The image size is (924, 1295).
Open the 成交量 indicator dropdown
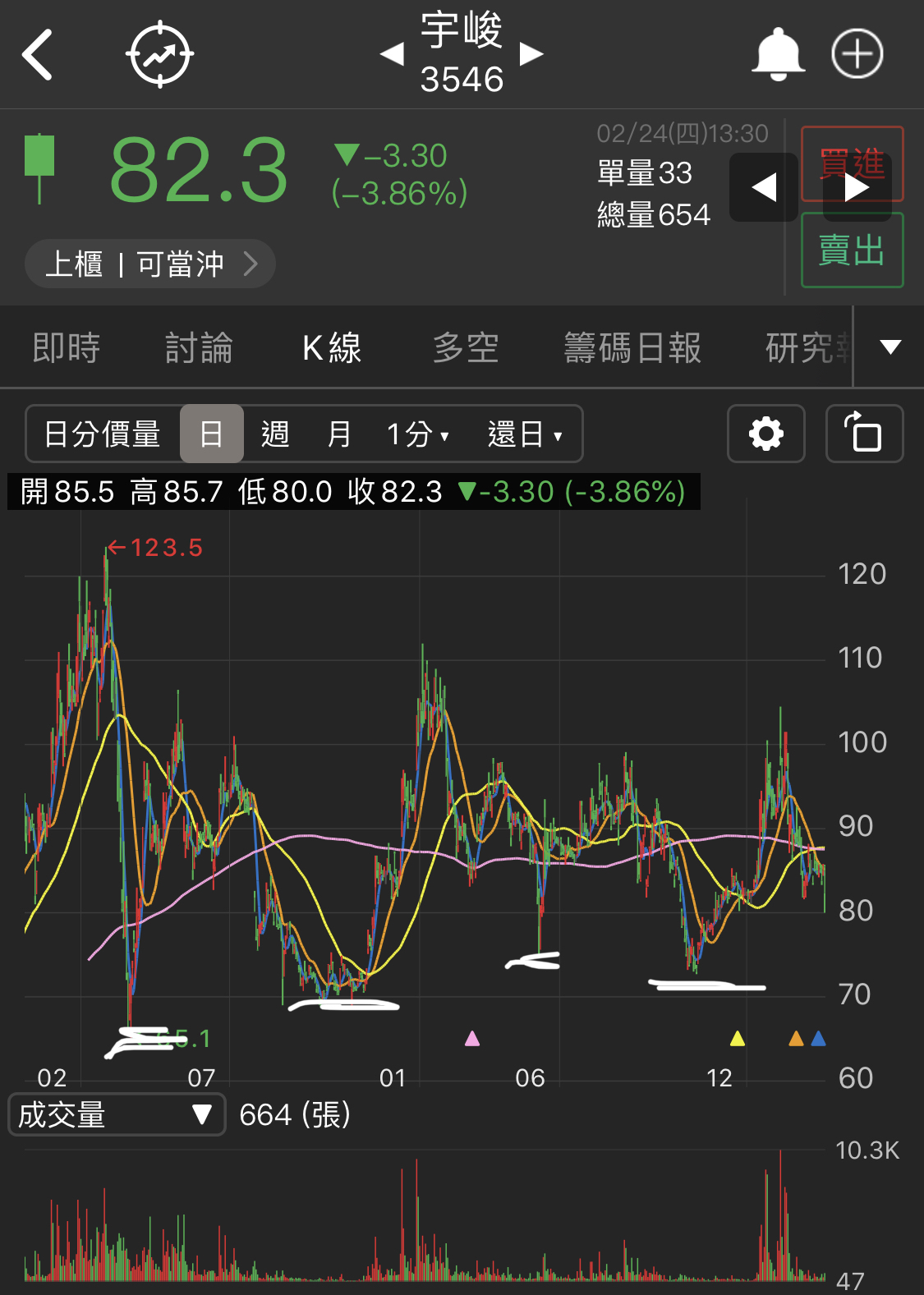click(116, 1114)
